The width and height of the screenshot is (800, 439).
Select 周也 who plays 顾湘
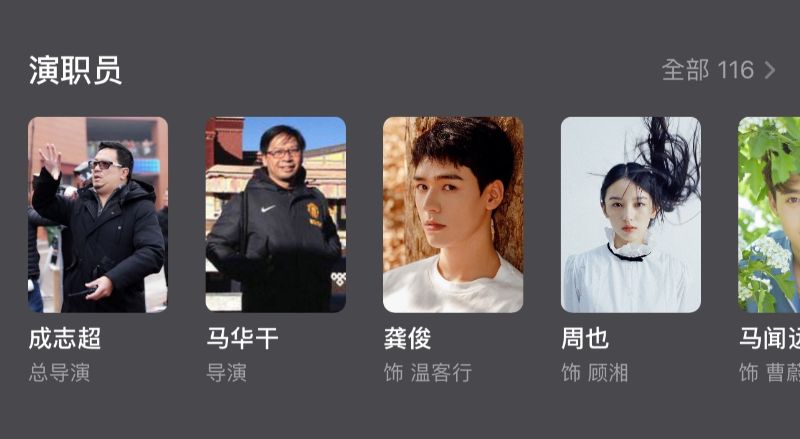click(x=630, y=215)
